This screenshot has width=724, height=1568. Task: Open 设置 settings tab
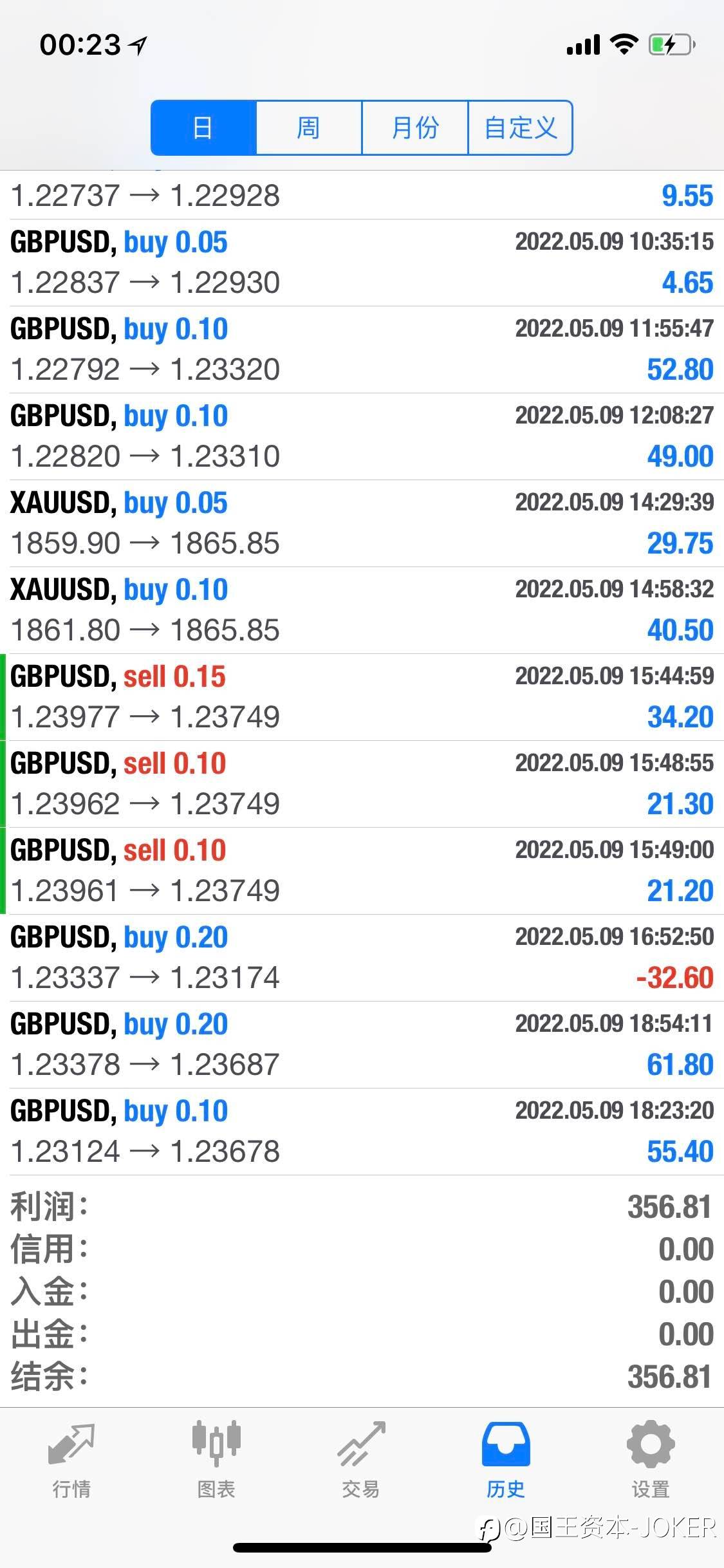tap(651, 1459)
